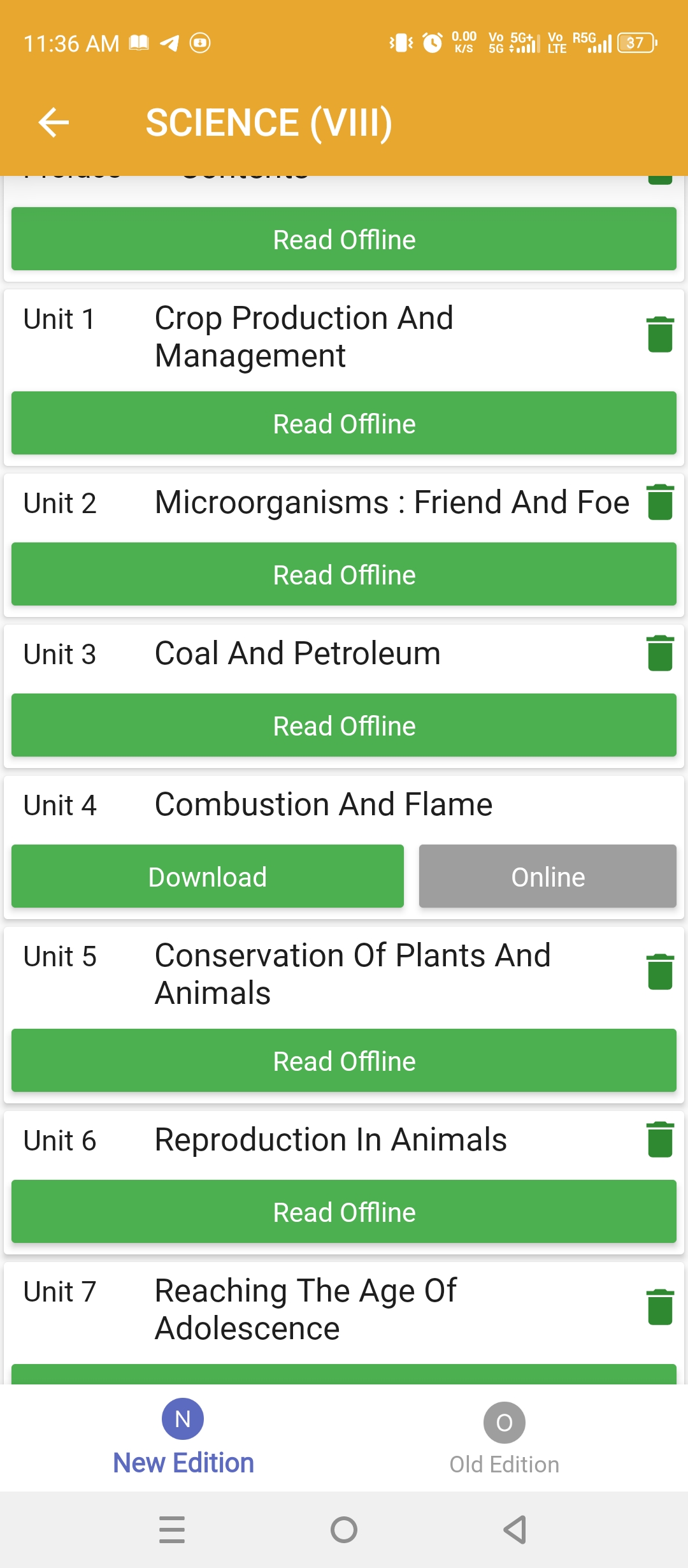Read Unit 5 Conservation Of Plants offline
This screenshot has width=688, height=1568.
tap(344, 1061)
